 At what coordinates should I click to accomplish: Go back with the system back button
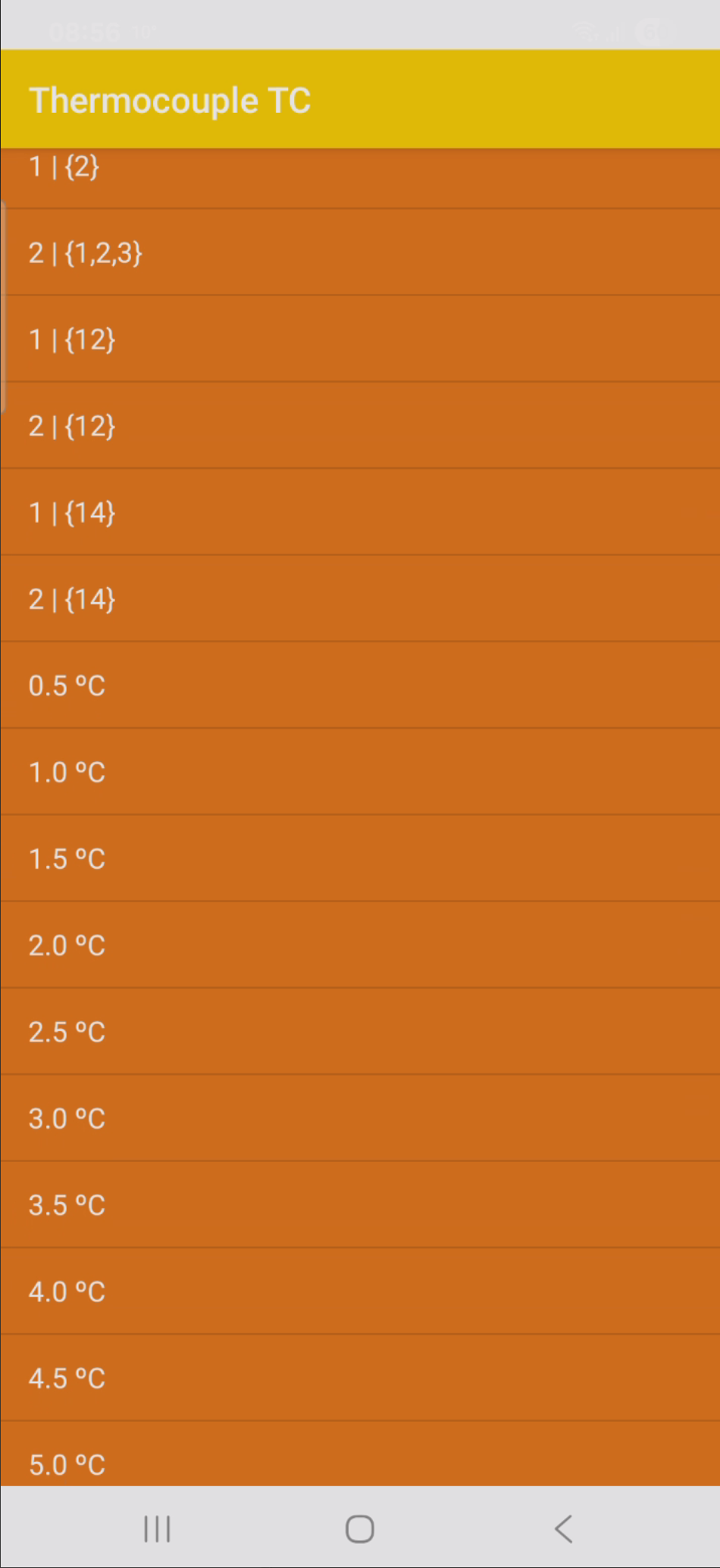coord(563,1529)
